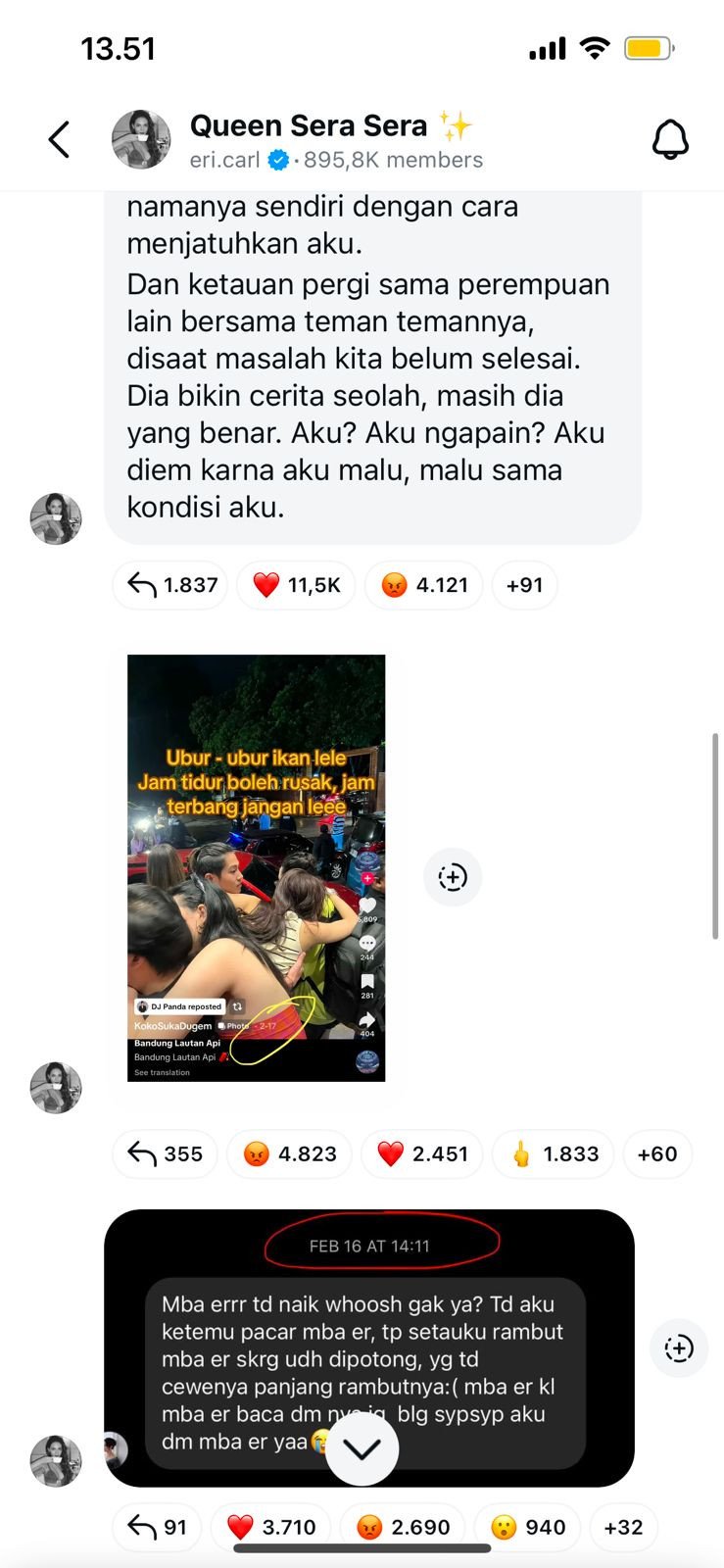View the +60 more reactions

[x=656, y=1153]
